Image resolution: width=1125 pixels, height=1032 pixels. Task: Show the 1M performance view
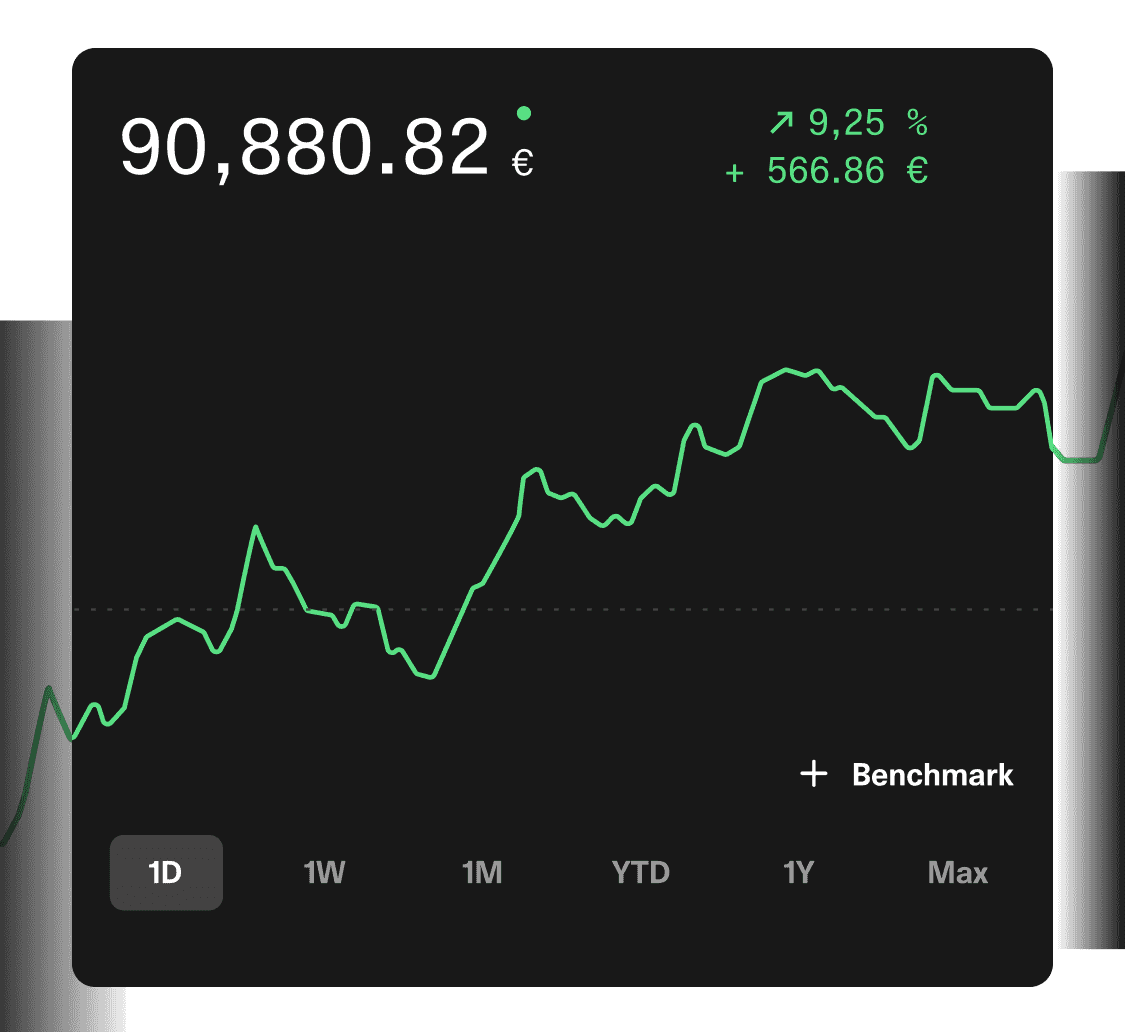(482, 873)
